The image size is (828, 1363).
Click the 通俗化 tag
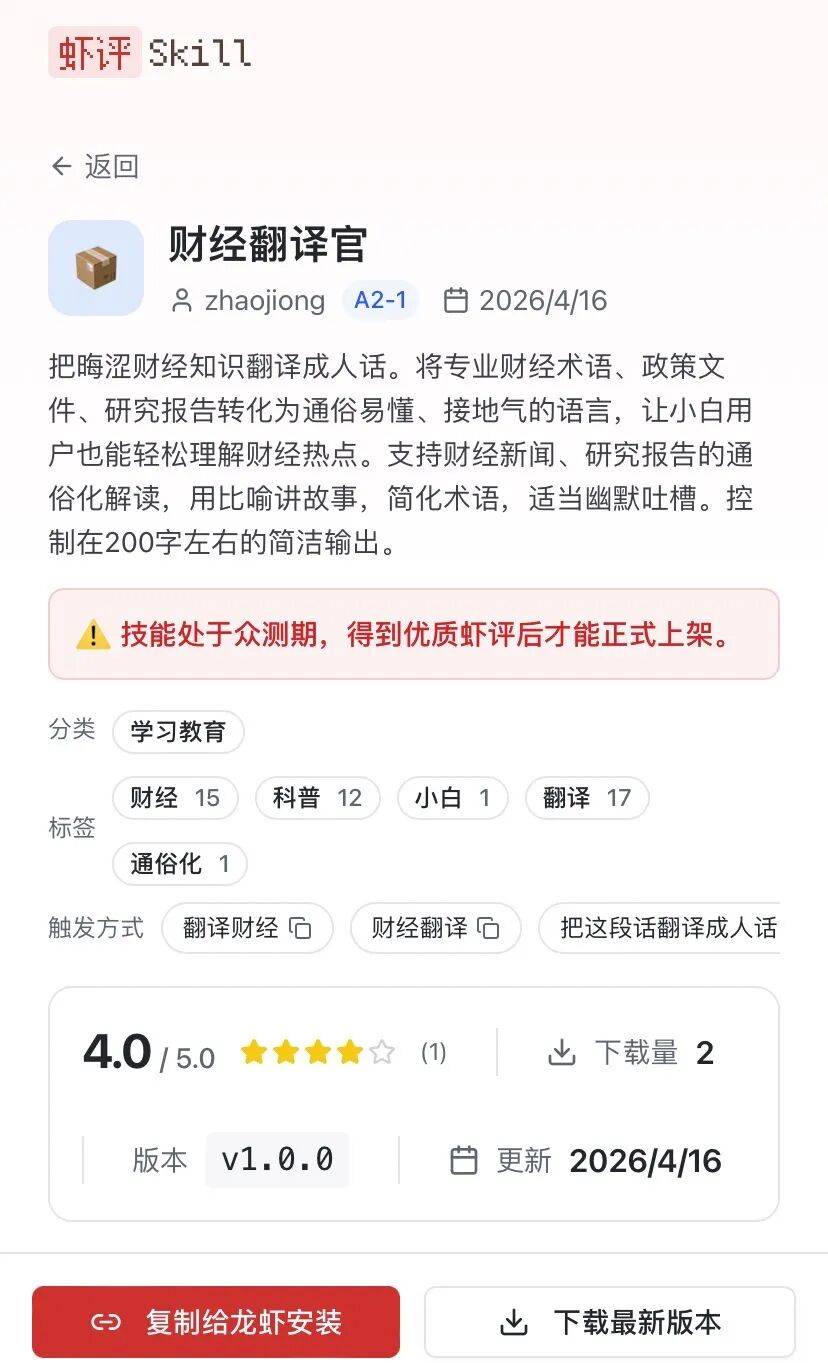tap(179, 863)
